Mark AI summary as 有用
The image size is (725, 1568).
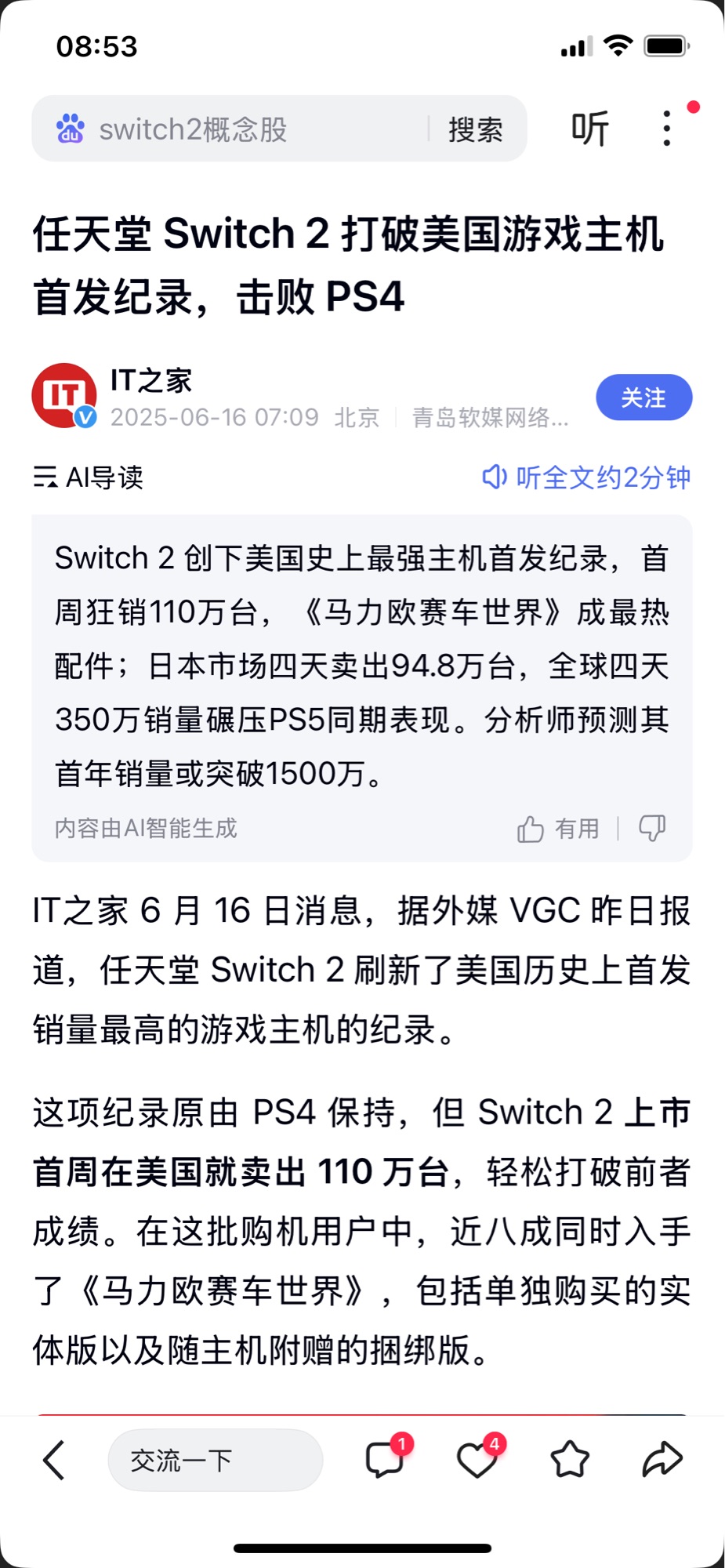[x=559, y=829]
